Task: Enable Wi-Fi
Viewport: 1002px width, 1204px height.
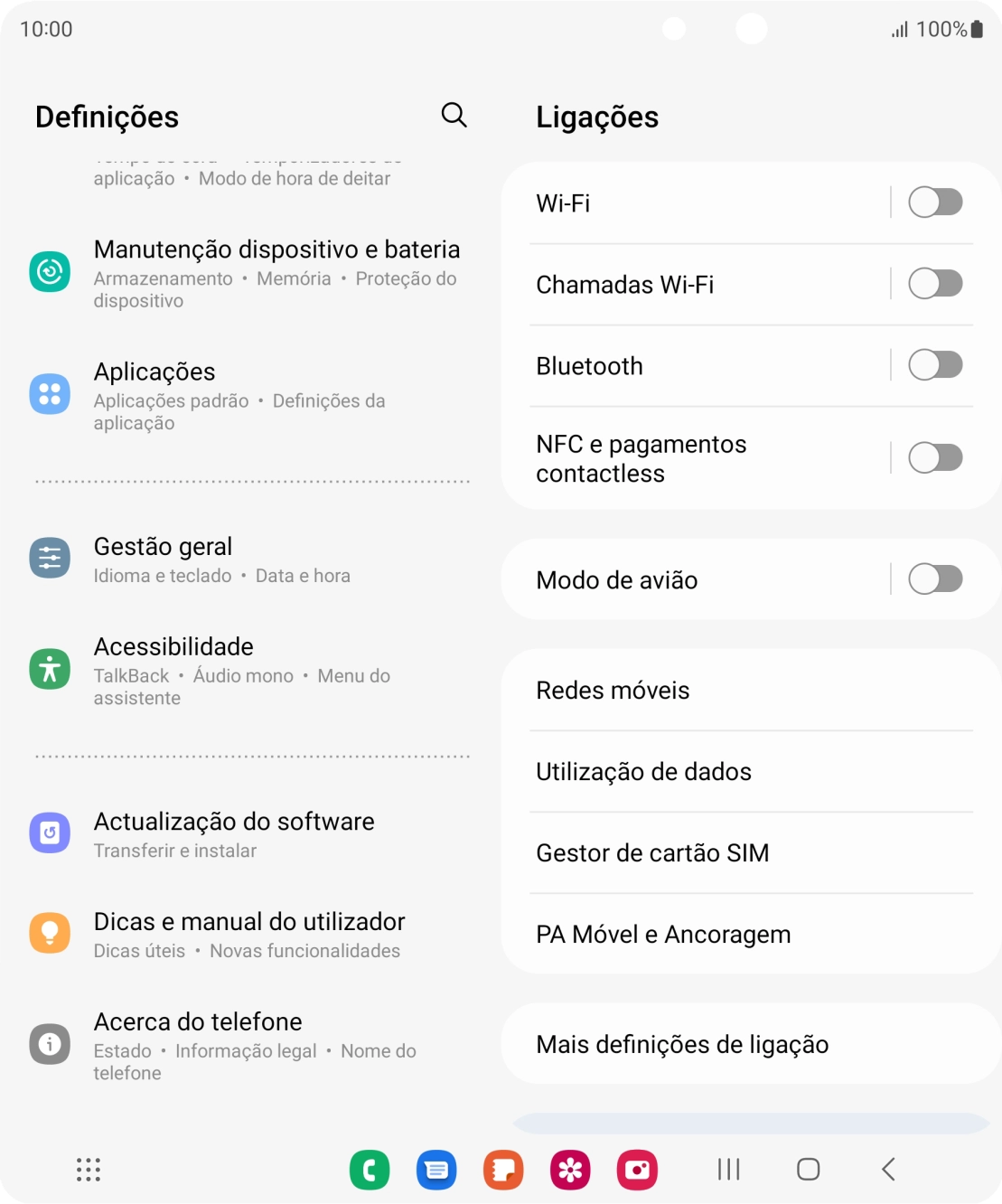Action: pos(936,202)
